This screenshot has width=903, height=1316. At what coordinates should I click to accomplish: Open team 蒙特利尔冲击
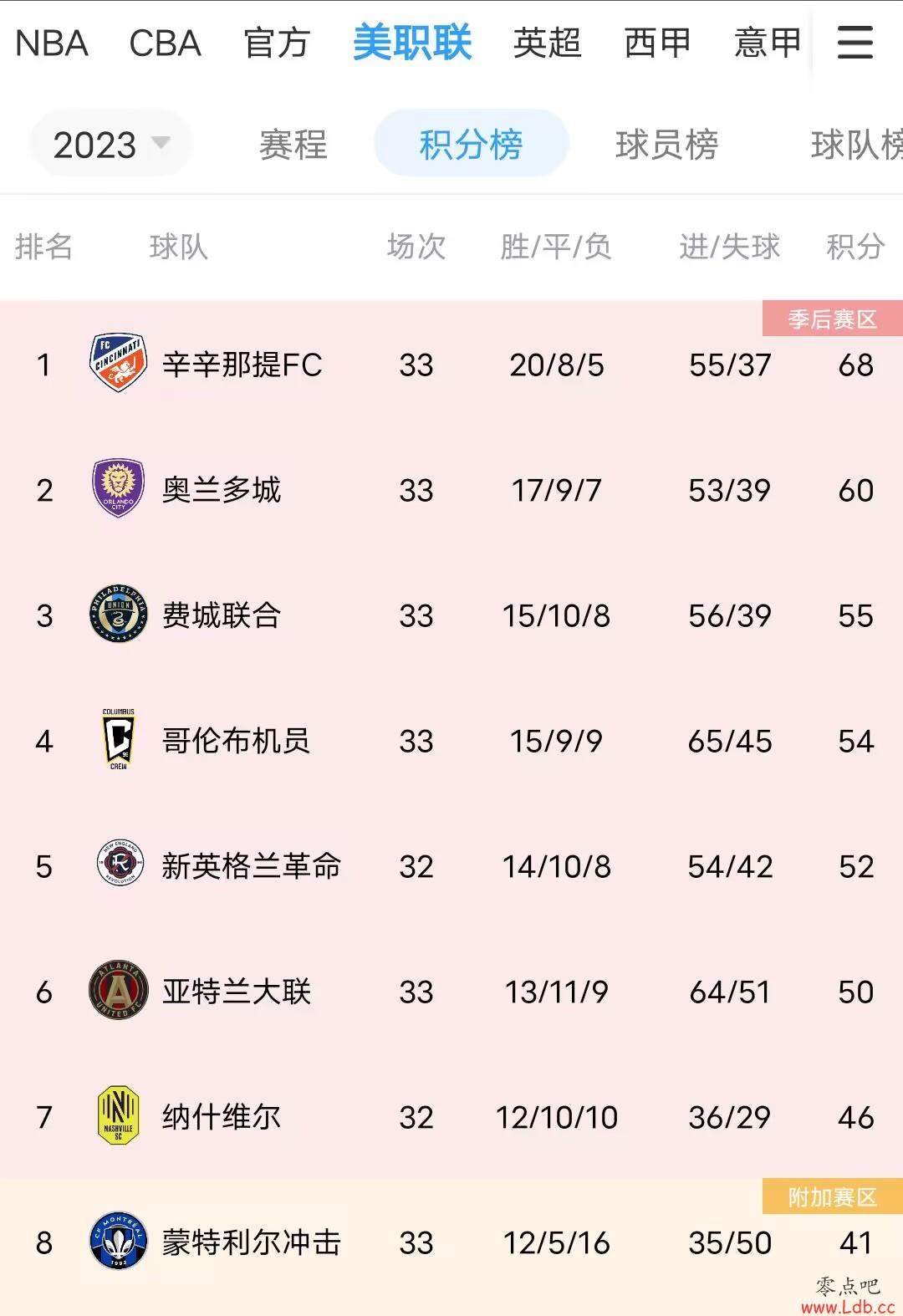pos(251,1242)
